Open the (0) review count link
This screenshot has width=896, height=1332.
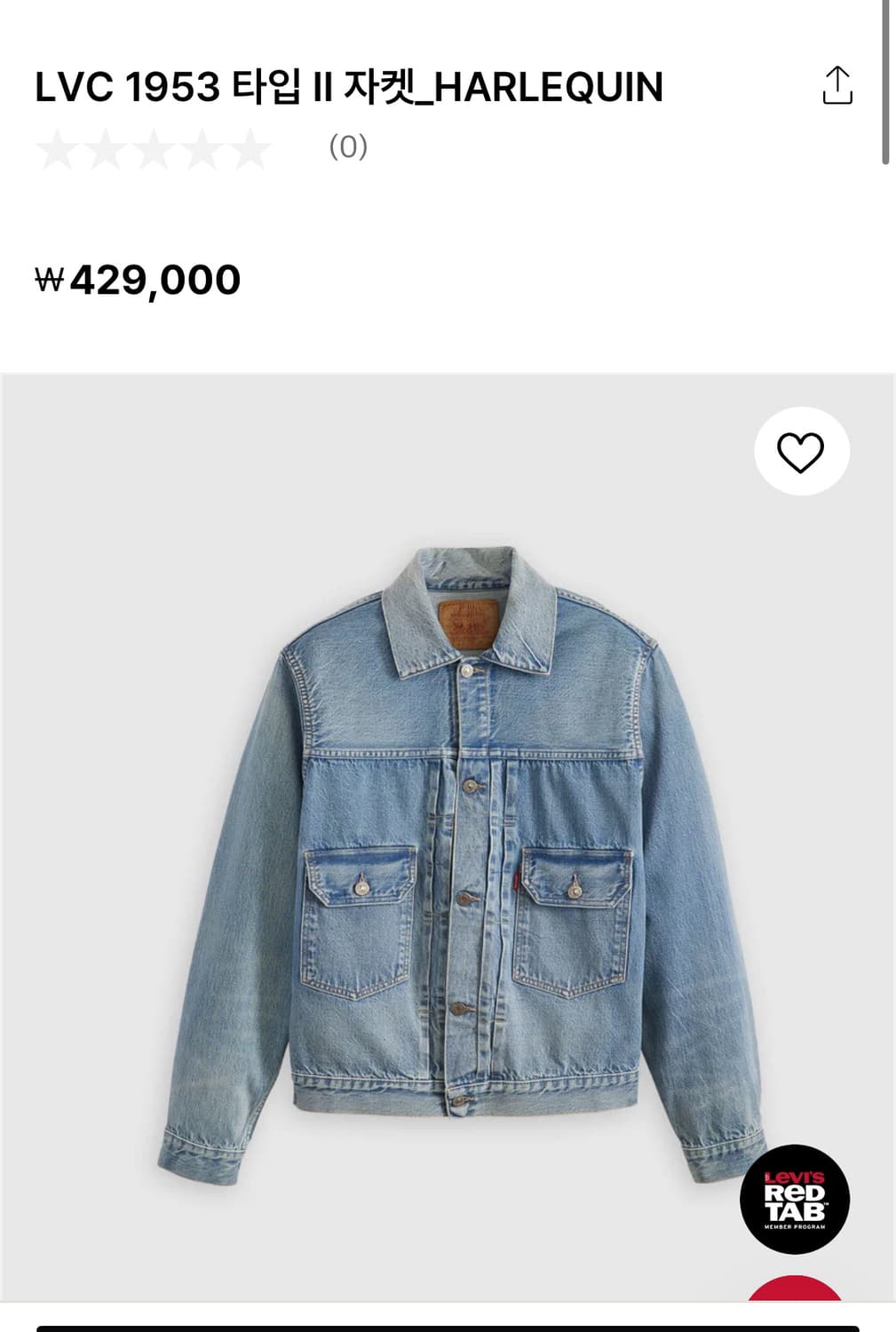point(347,147)
